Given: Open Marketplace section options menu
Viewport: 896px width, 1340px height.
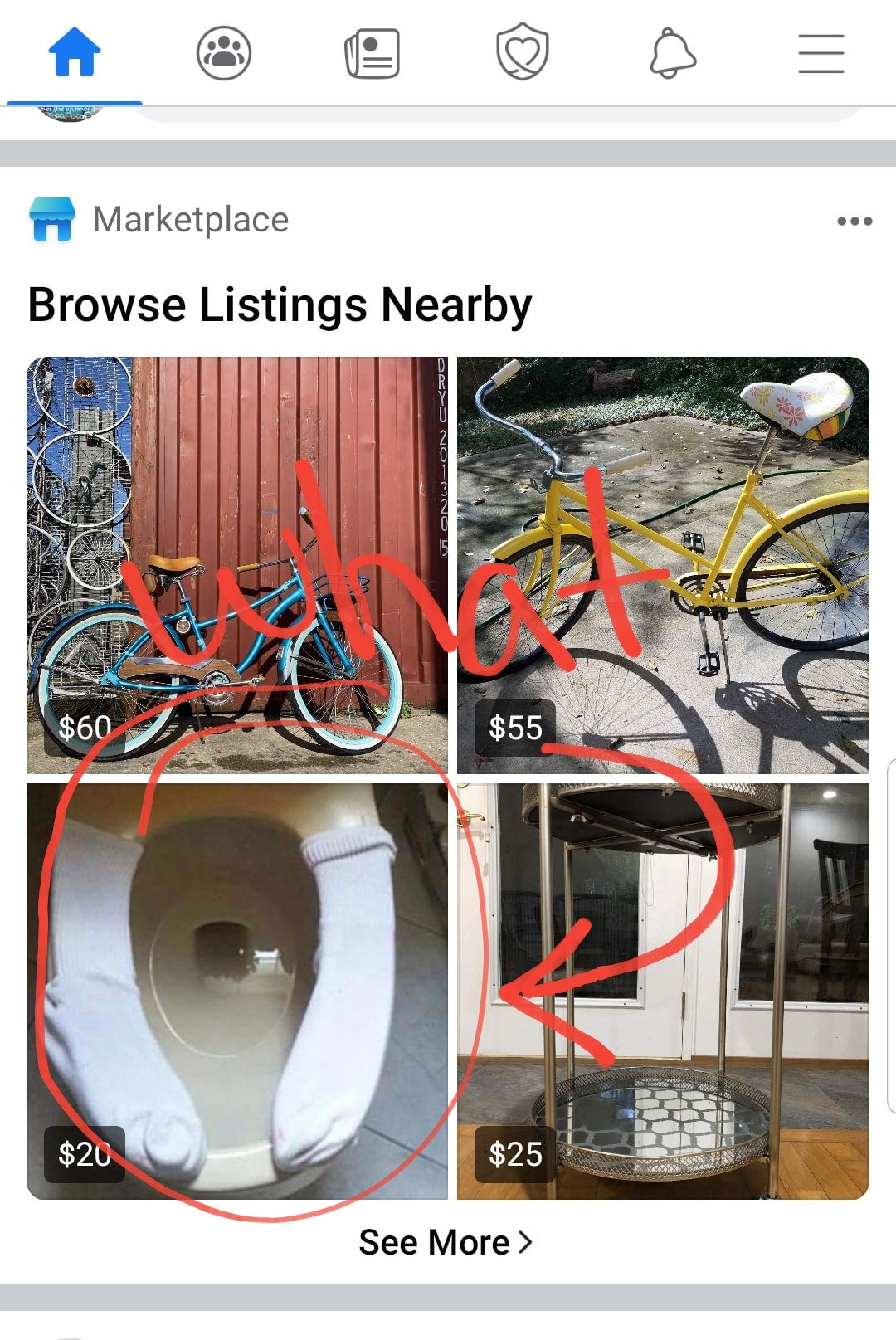Looking at the screenshot, I should (854, 221).
